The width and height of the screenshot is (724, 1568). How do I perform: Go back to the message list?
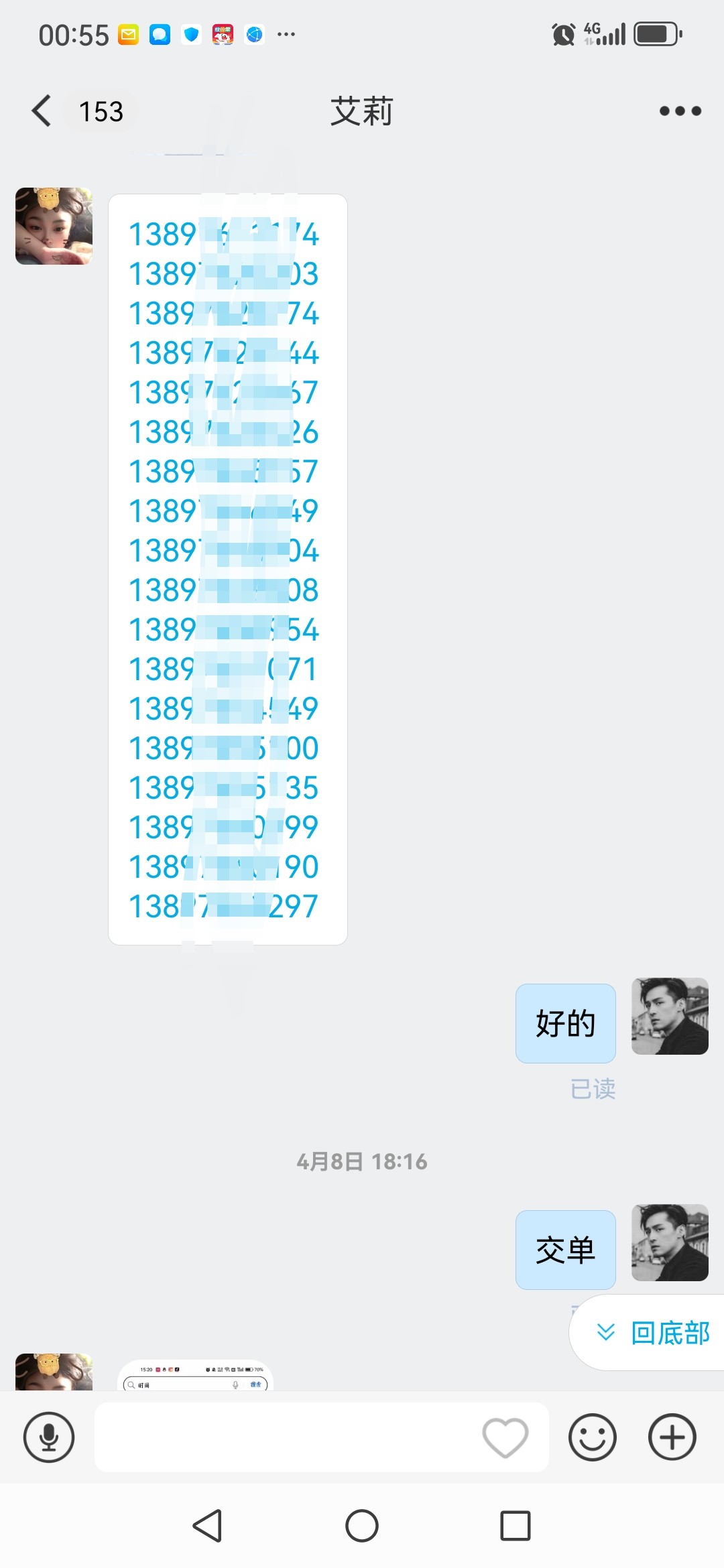pos(42,111)
